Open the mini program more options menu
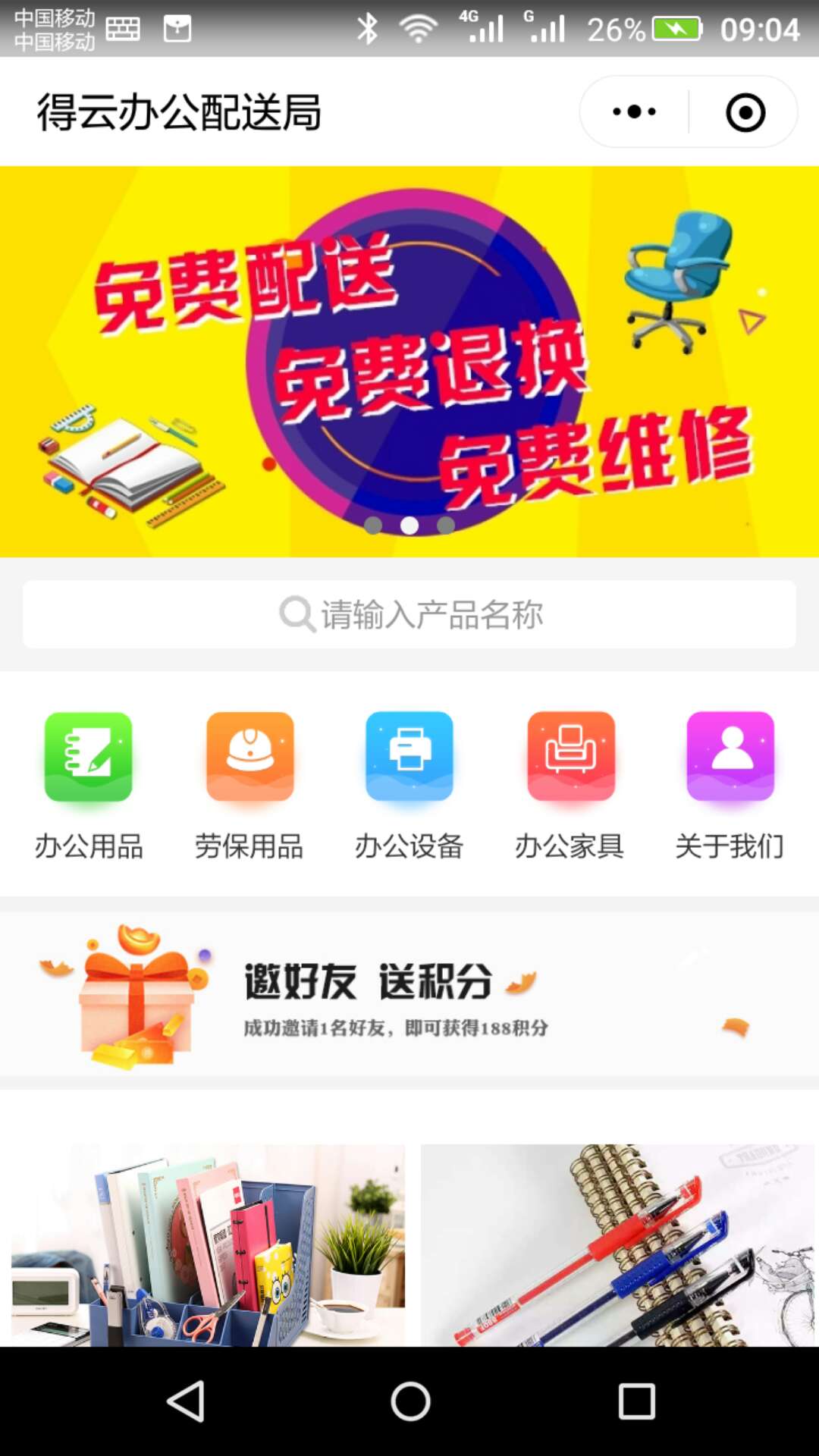 tap(634, 112)
